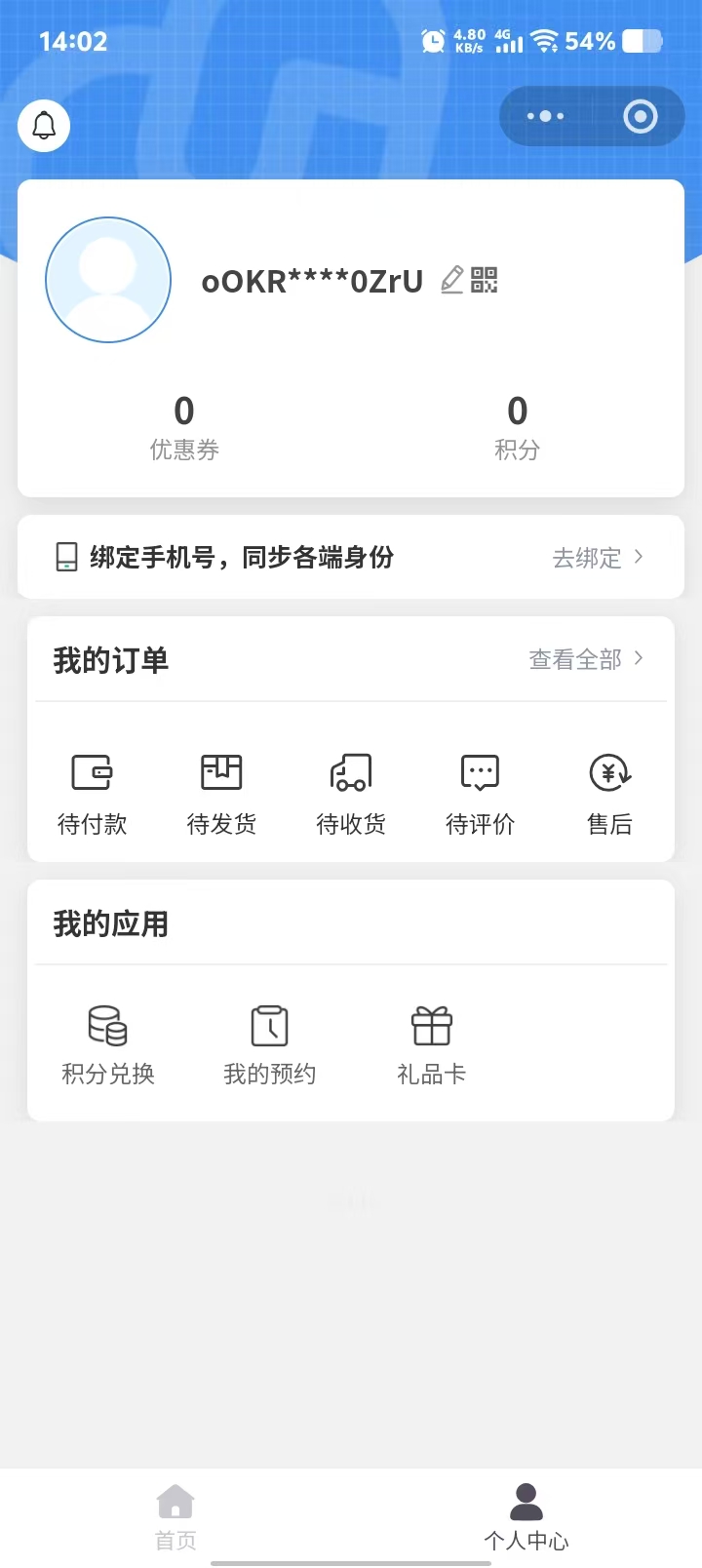
Task: Edit the nickname with the pencil icon
Action: point(451,280)
